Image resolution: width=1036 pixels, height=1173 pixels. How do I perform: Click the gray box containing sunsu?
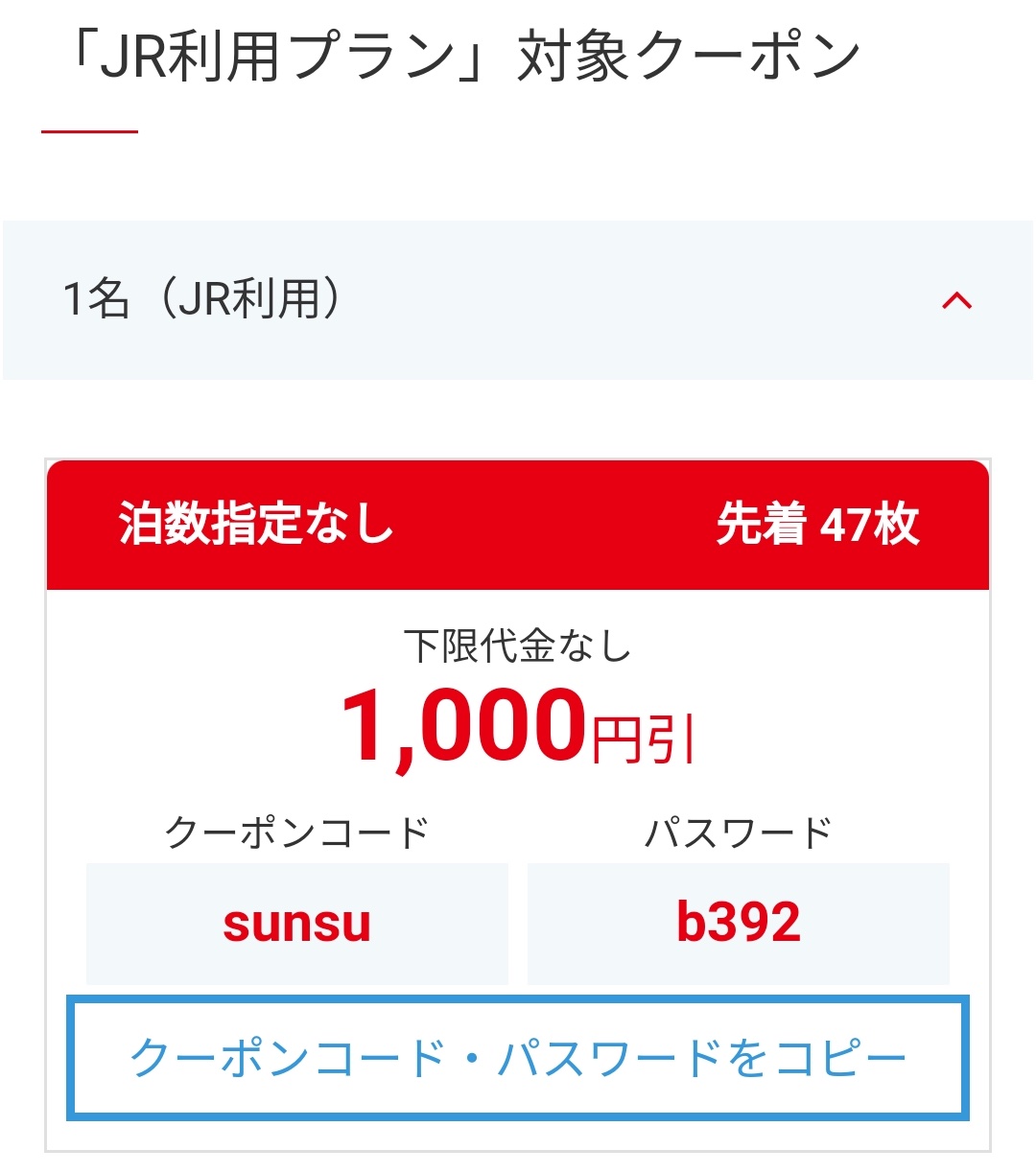pyautogui.click(x=297, y=924)
